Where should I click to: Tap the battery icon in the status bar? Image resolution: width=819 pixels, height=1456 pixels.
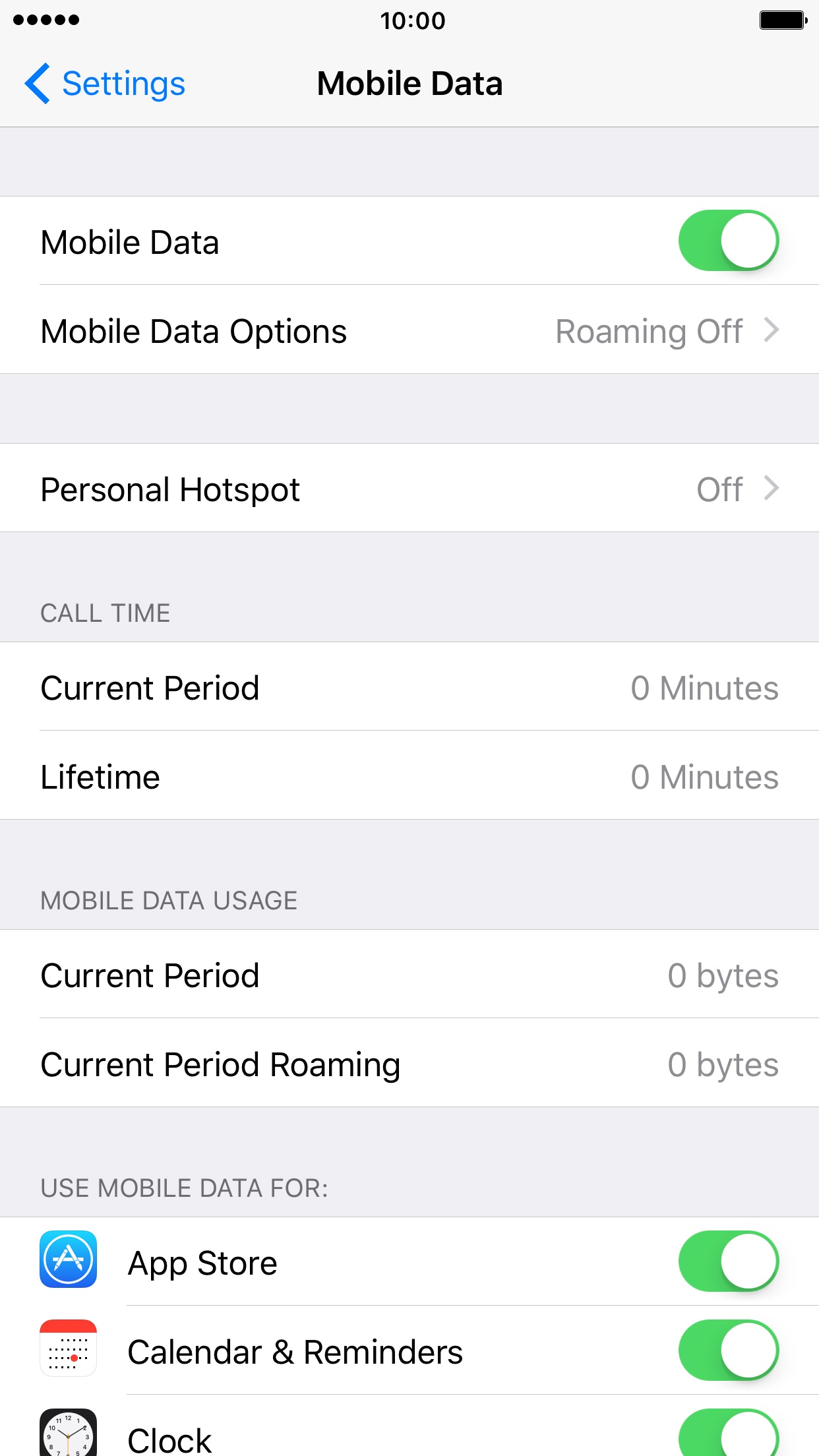click(782, 20)
